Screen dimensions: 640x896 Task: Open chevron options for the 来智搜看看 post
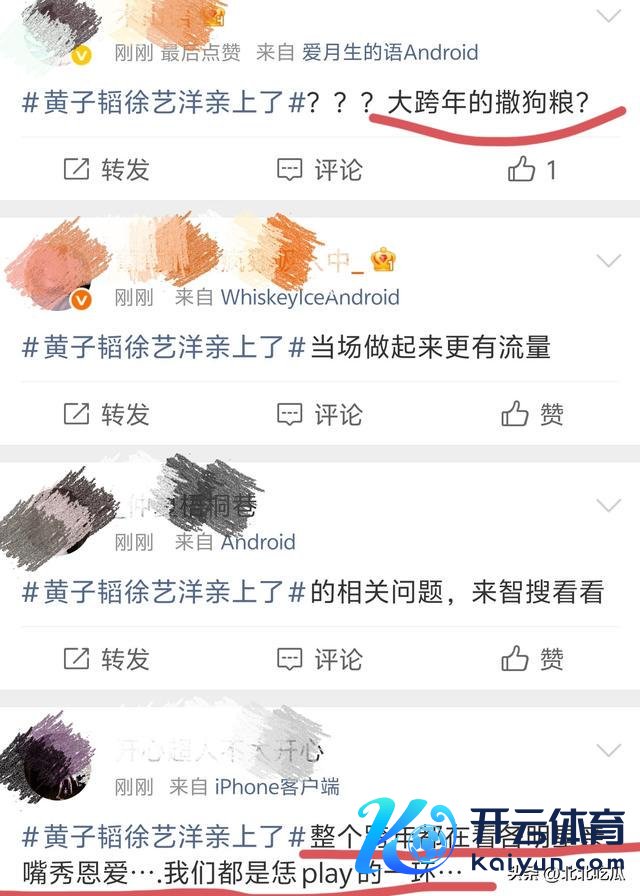[x=608, y=506]
